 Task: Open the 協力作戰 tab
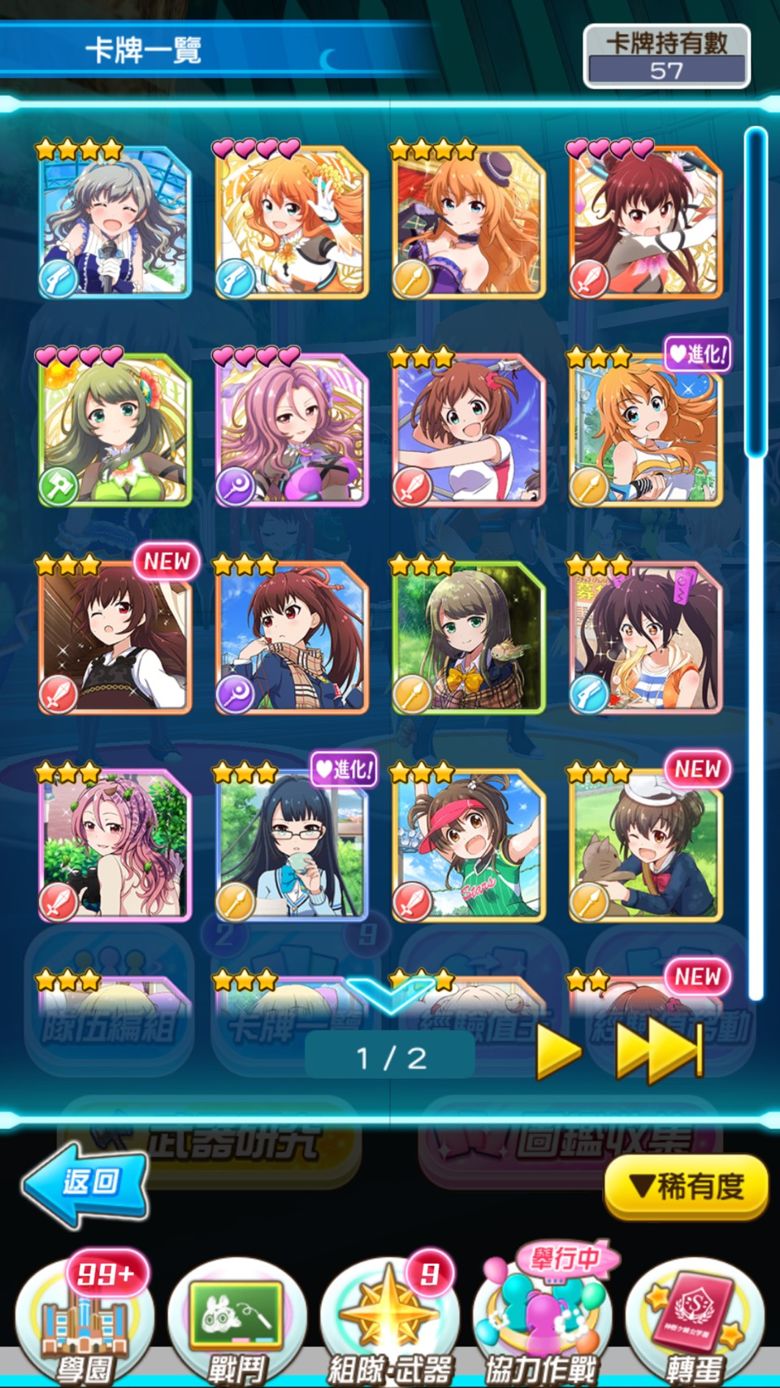pos(543,1320)
